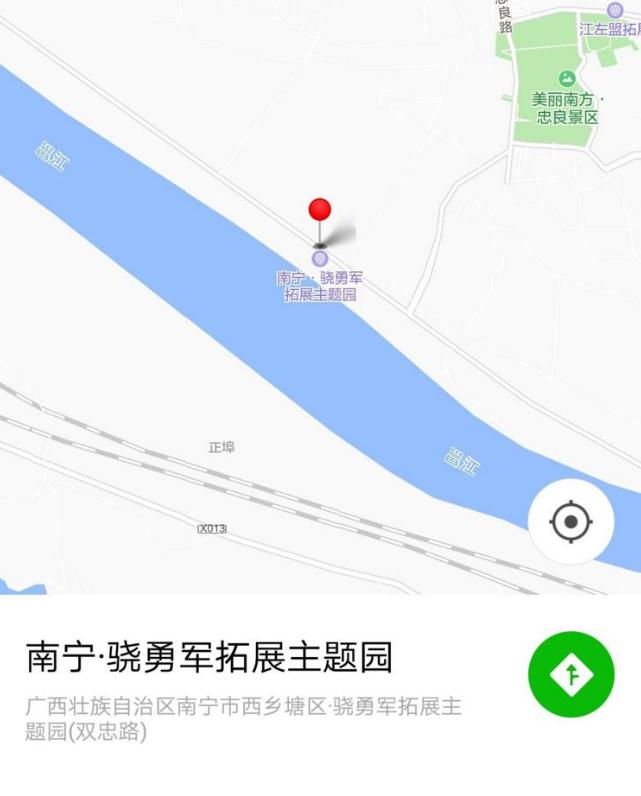Start navigation with the green directions button

click(571, 675)
